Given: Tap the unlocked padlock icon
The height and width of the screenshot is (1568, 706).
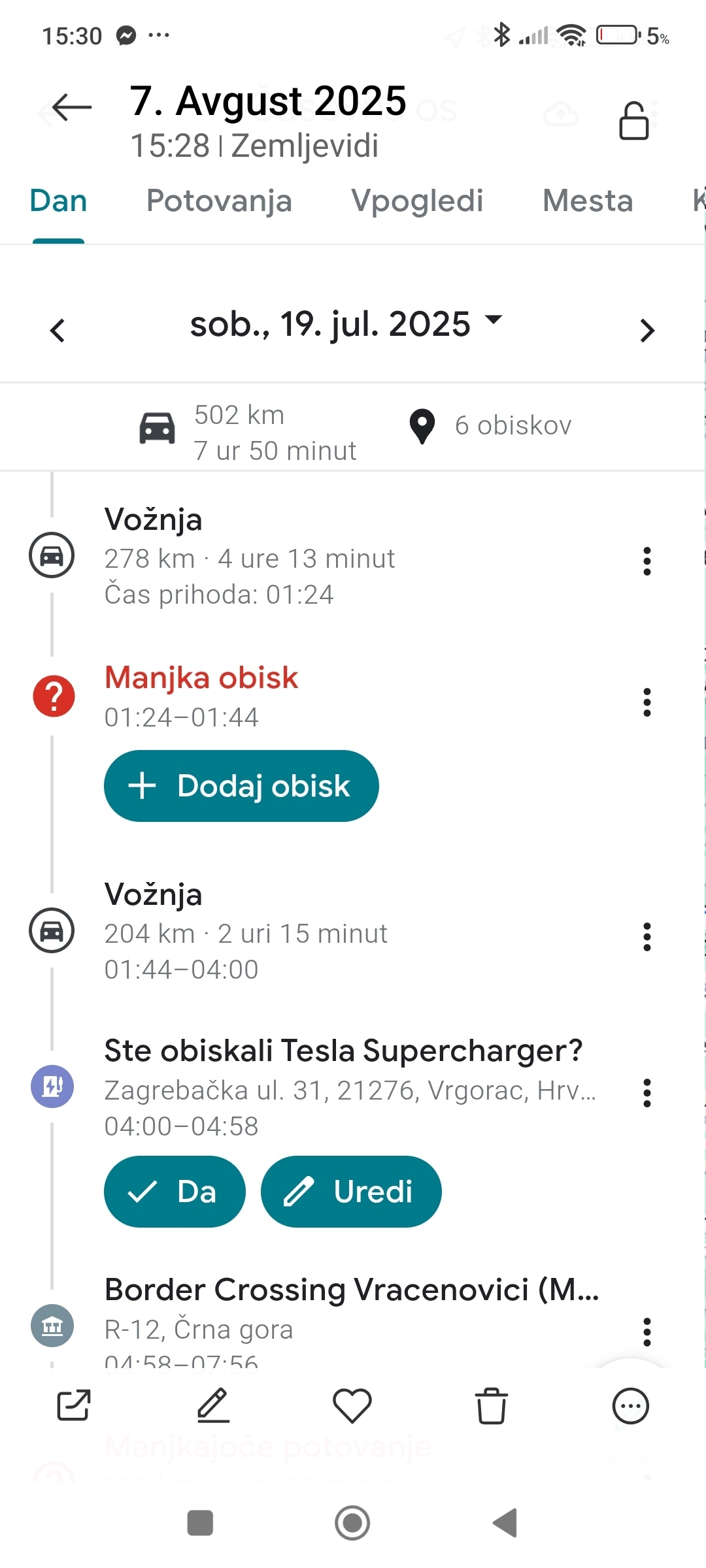Looking at the screenshot, I should pyautogui.click(x=633, y=121).
